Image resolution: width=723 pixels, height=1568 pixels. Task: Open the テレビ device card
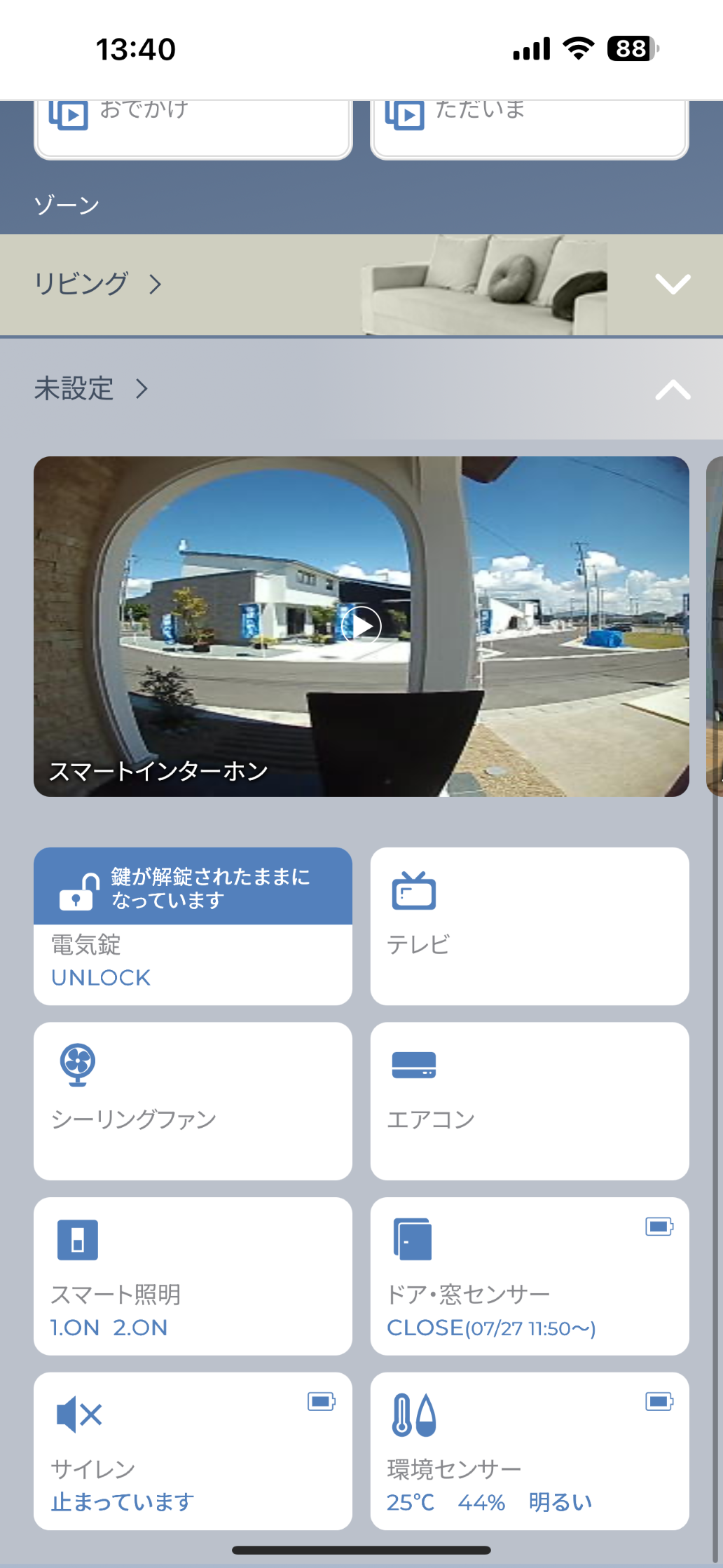pos(529,926)
